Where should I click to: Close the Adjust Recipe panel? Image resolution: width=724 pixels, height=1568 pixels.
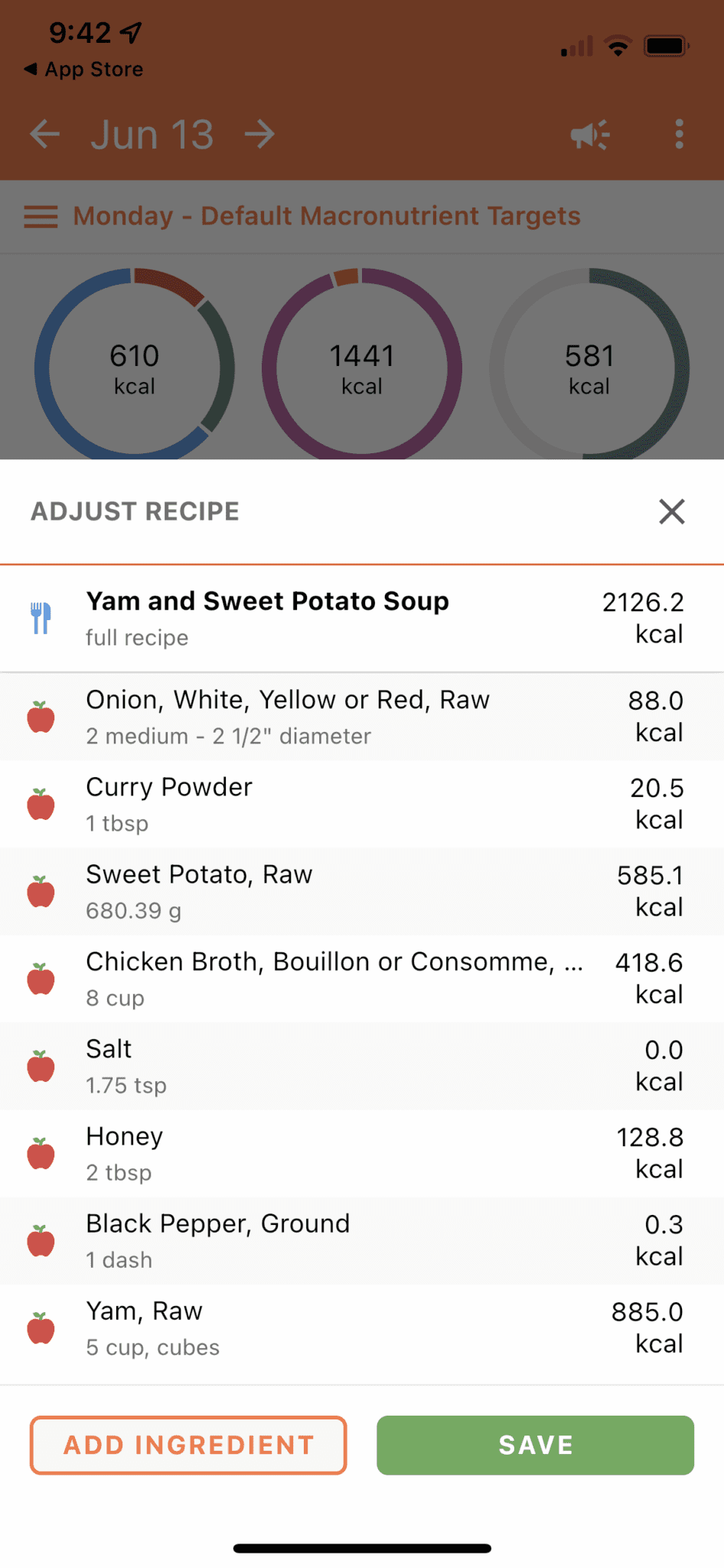point(671,511)
